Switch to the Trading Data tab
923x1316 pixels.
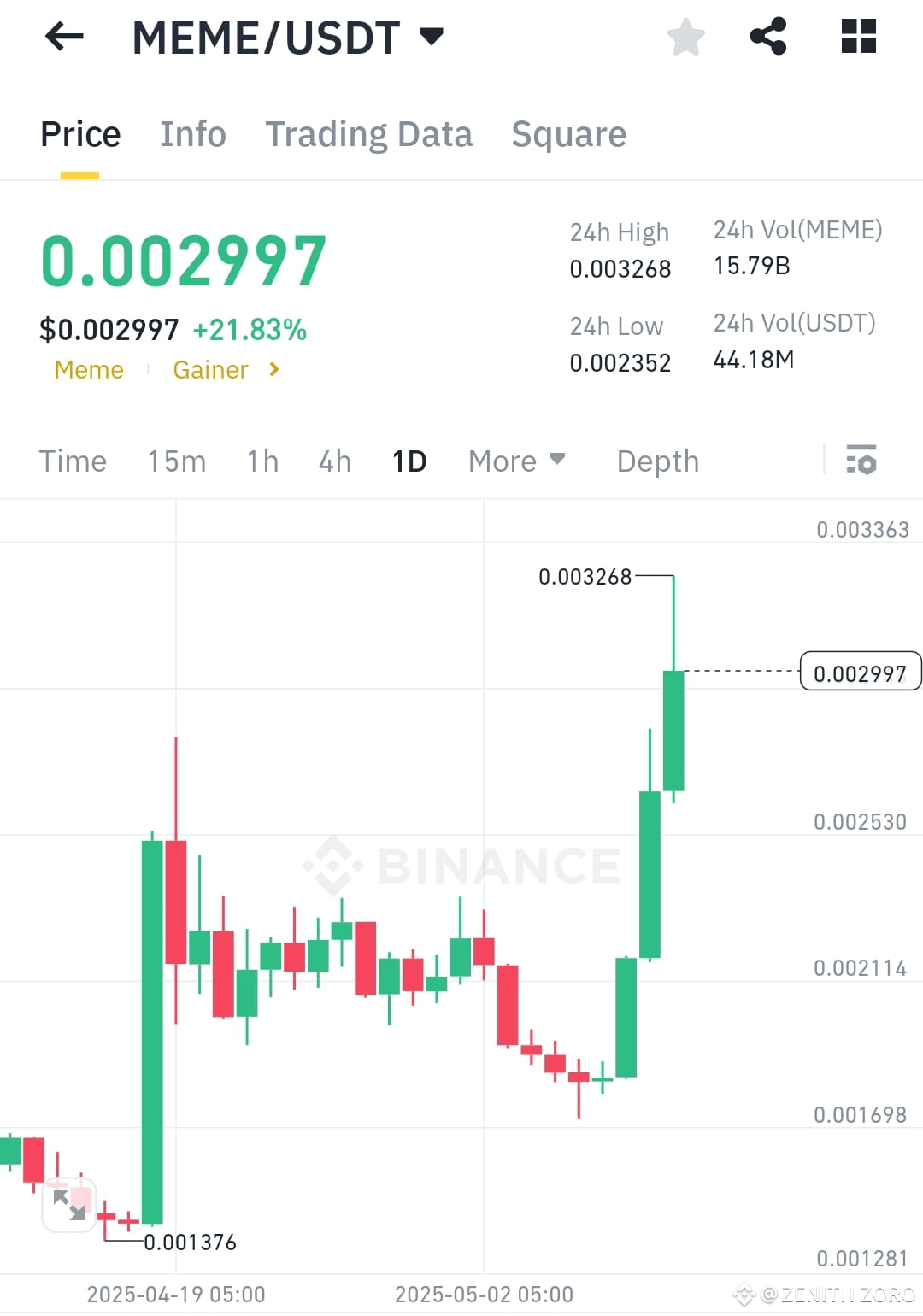tap(368, 134)
